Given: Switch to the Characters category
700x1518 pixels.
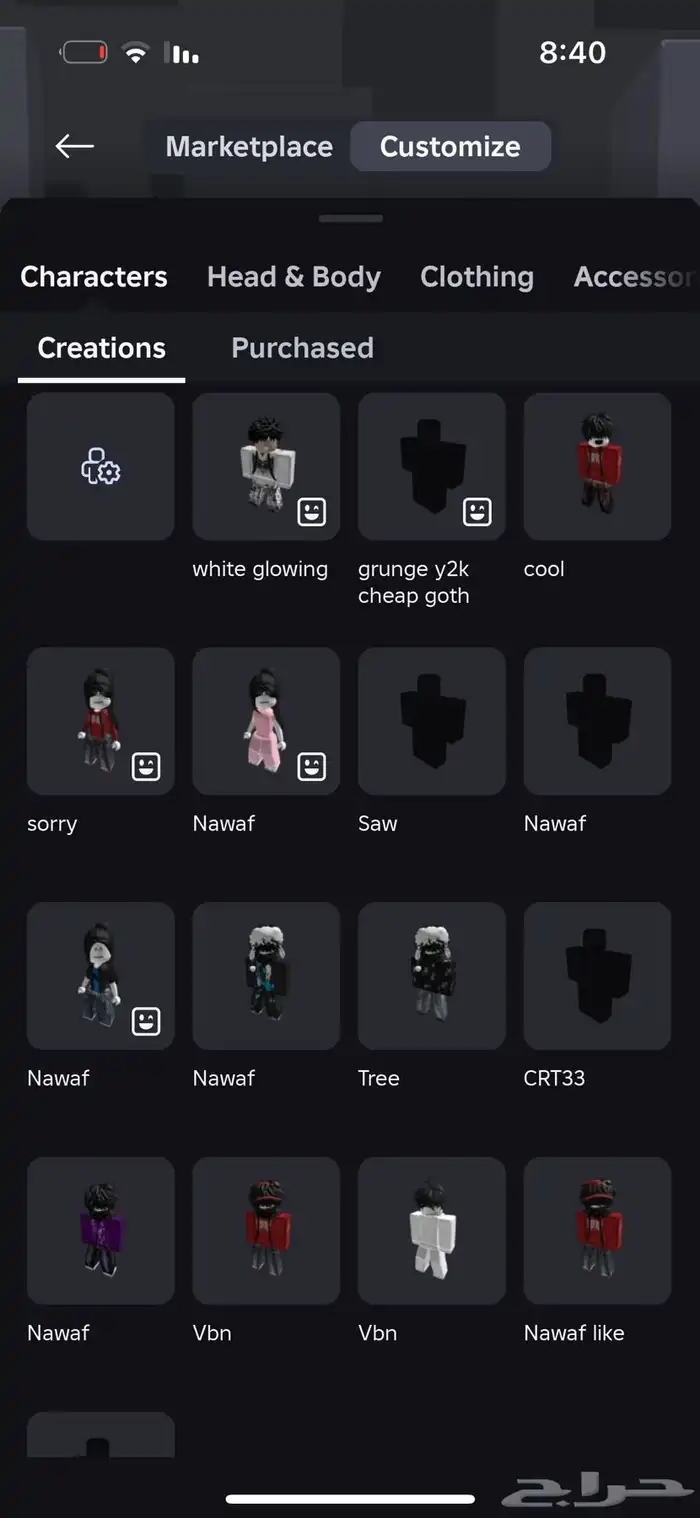Looking at the screenshot, I should pos(94,277).
